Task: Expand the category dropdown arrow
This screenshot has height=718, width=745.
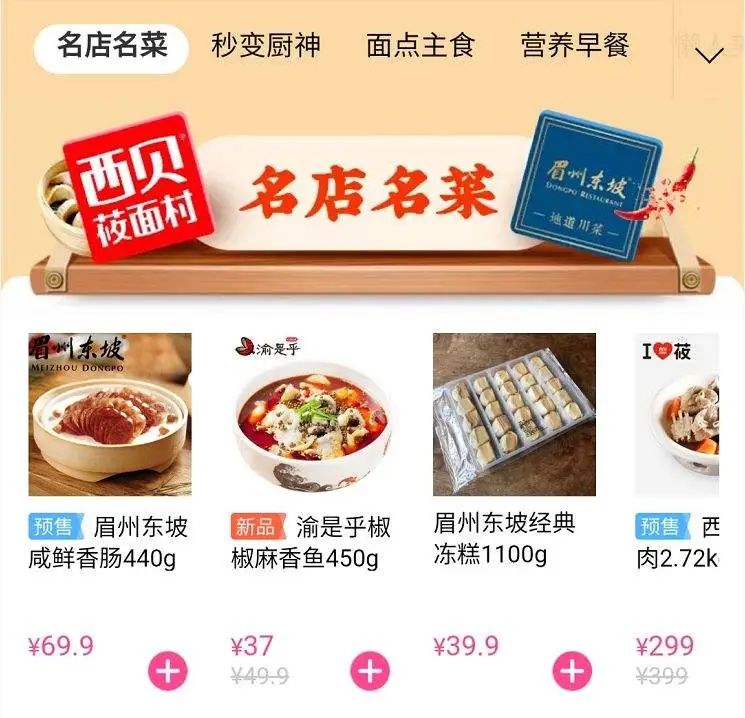Action: pos(709,55)
